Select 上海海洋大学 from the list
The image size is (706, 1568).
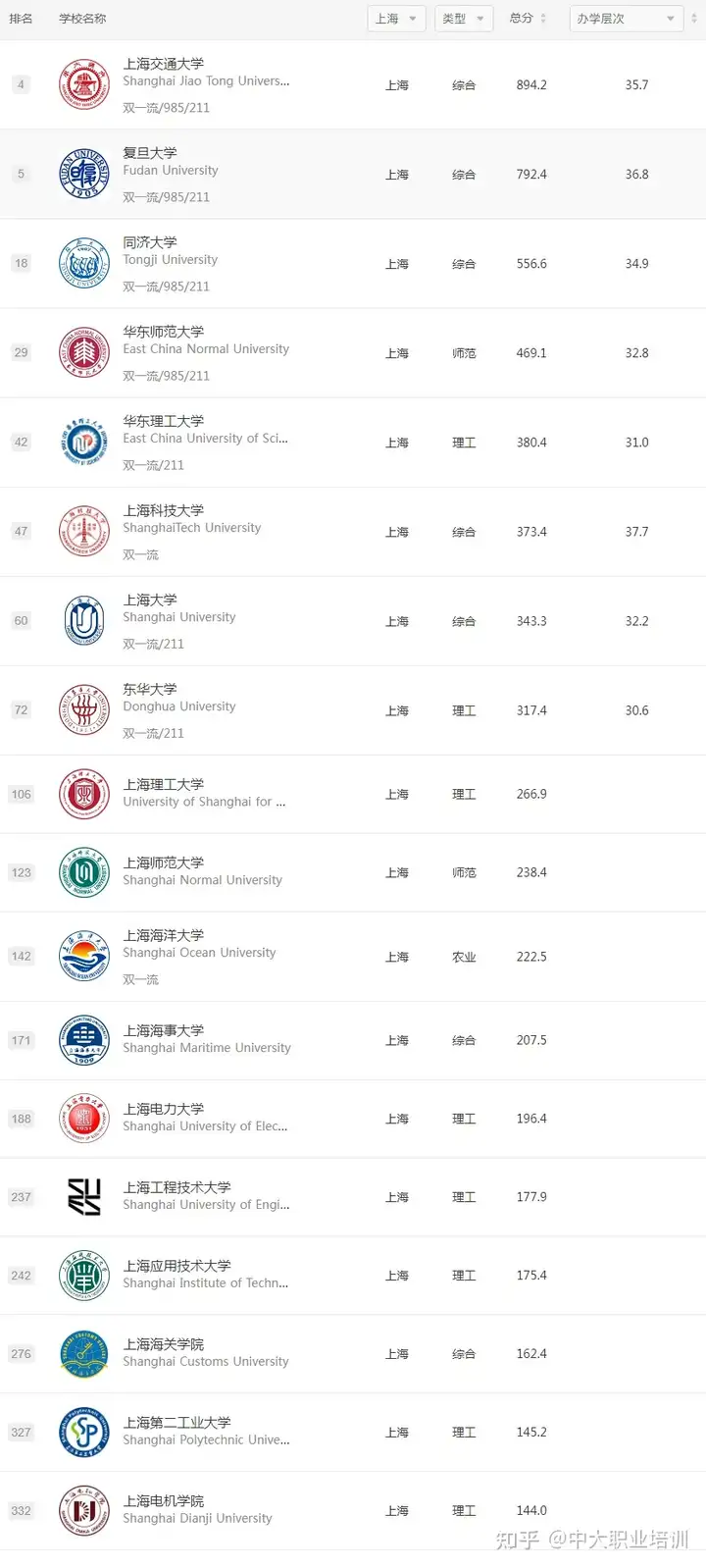pos(164,935)
